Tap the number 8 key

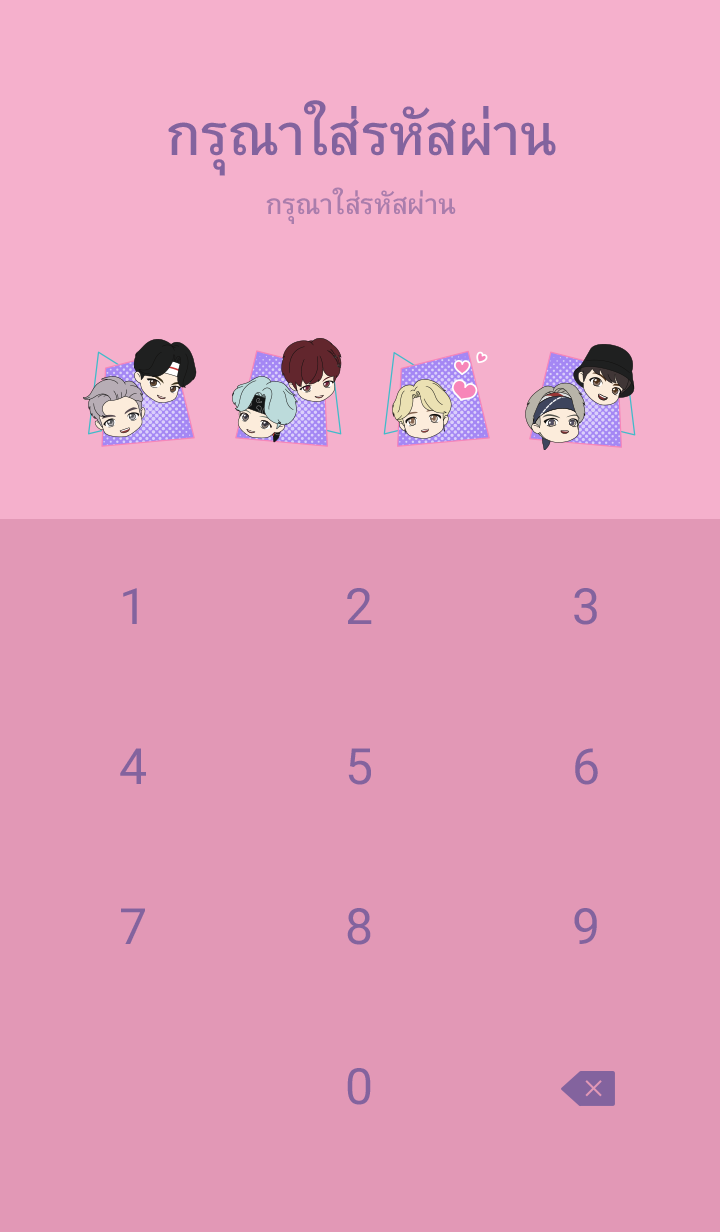(359, 927)
